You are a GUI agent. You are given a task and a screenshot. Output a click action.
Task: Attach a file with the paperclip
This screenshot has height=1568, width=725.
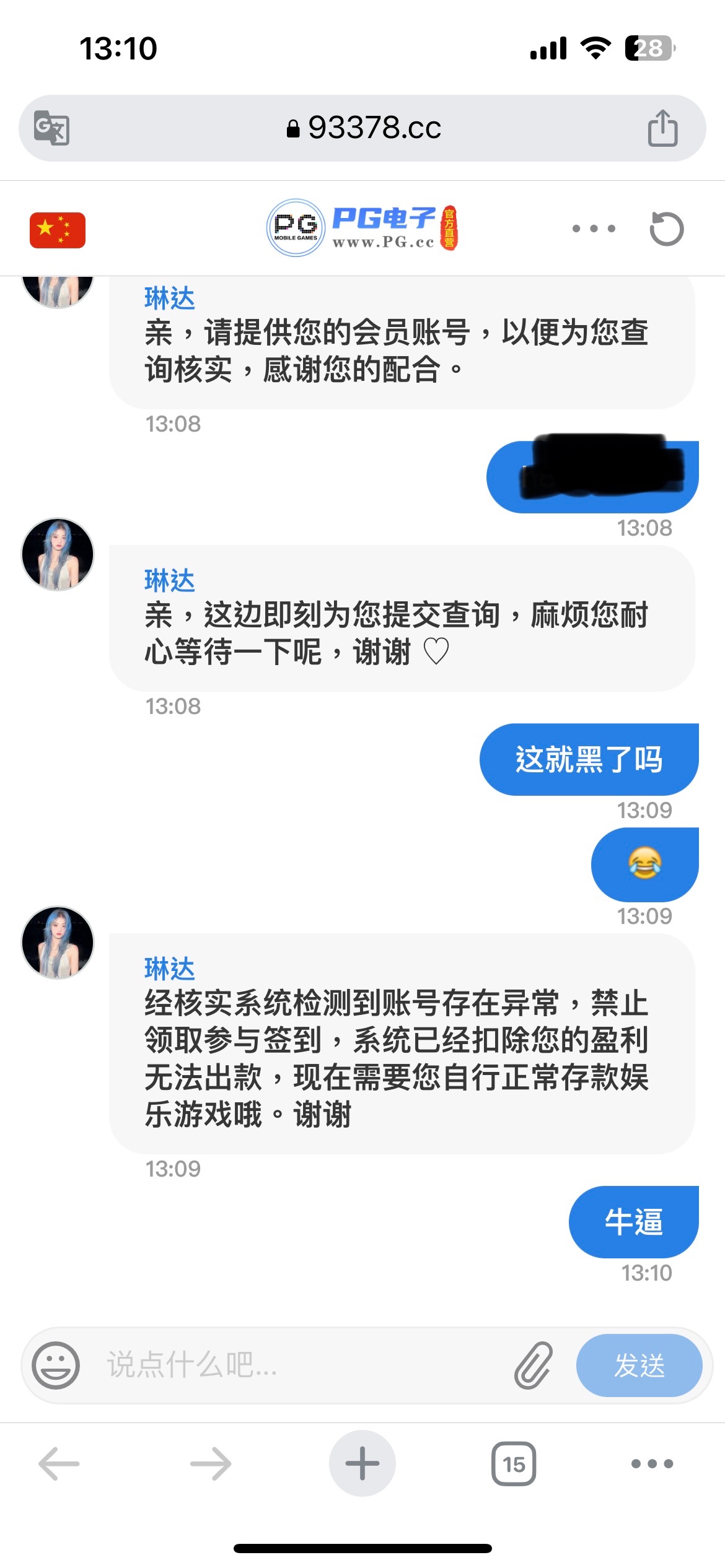click(x=533, y=1365)
